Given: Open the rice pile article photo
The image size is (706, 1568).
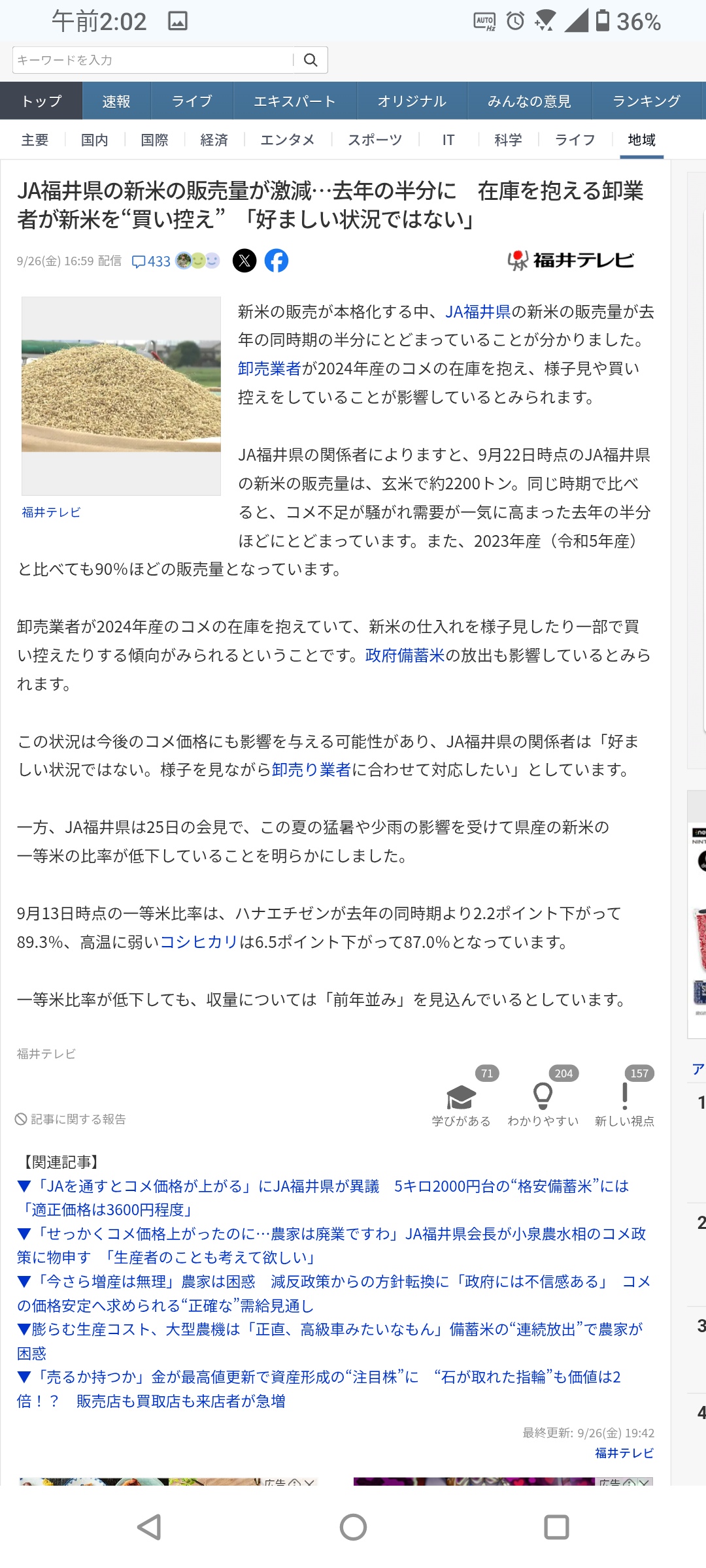Looking at the screenshot, I should click(121, 395).
